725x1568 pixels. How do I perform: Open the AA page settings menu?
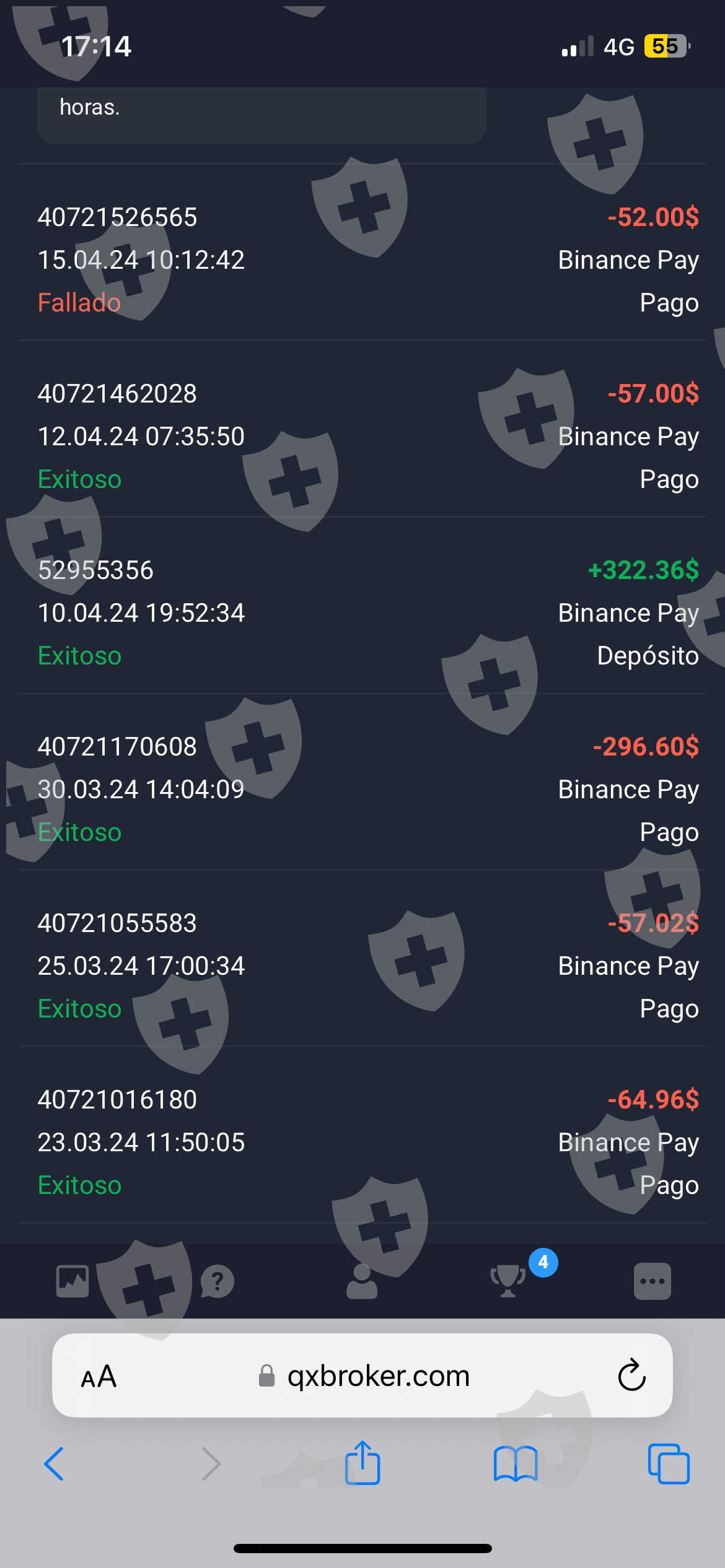tap(99, 1376)
